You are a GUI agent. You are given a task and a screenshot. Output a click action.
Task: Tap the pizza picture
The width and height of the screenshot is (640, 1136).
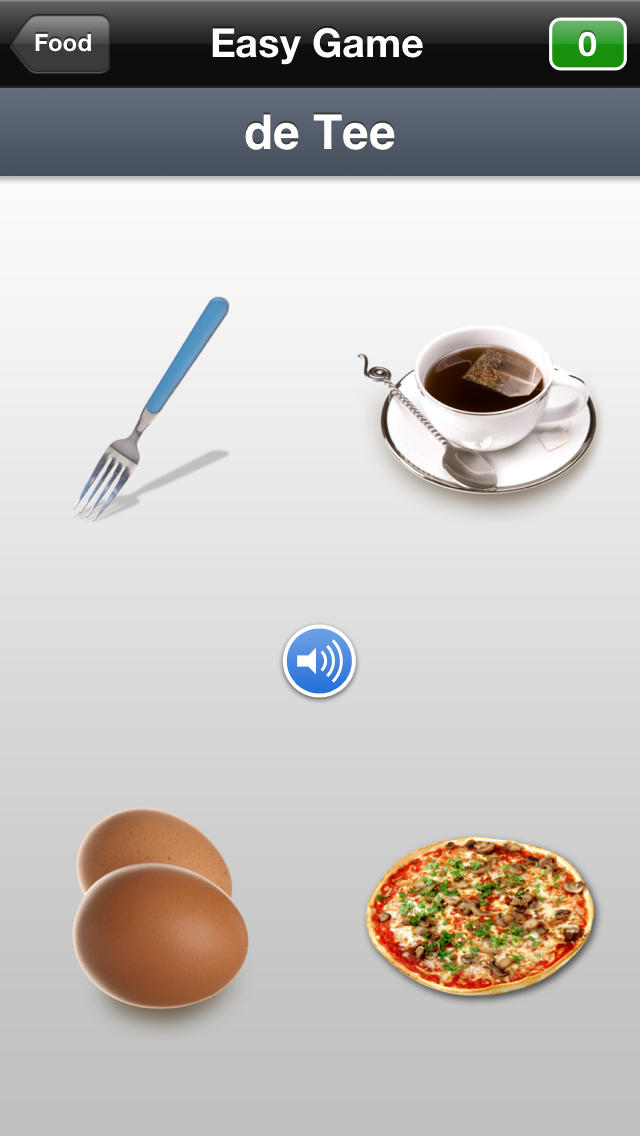(480, 916)
